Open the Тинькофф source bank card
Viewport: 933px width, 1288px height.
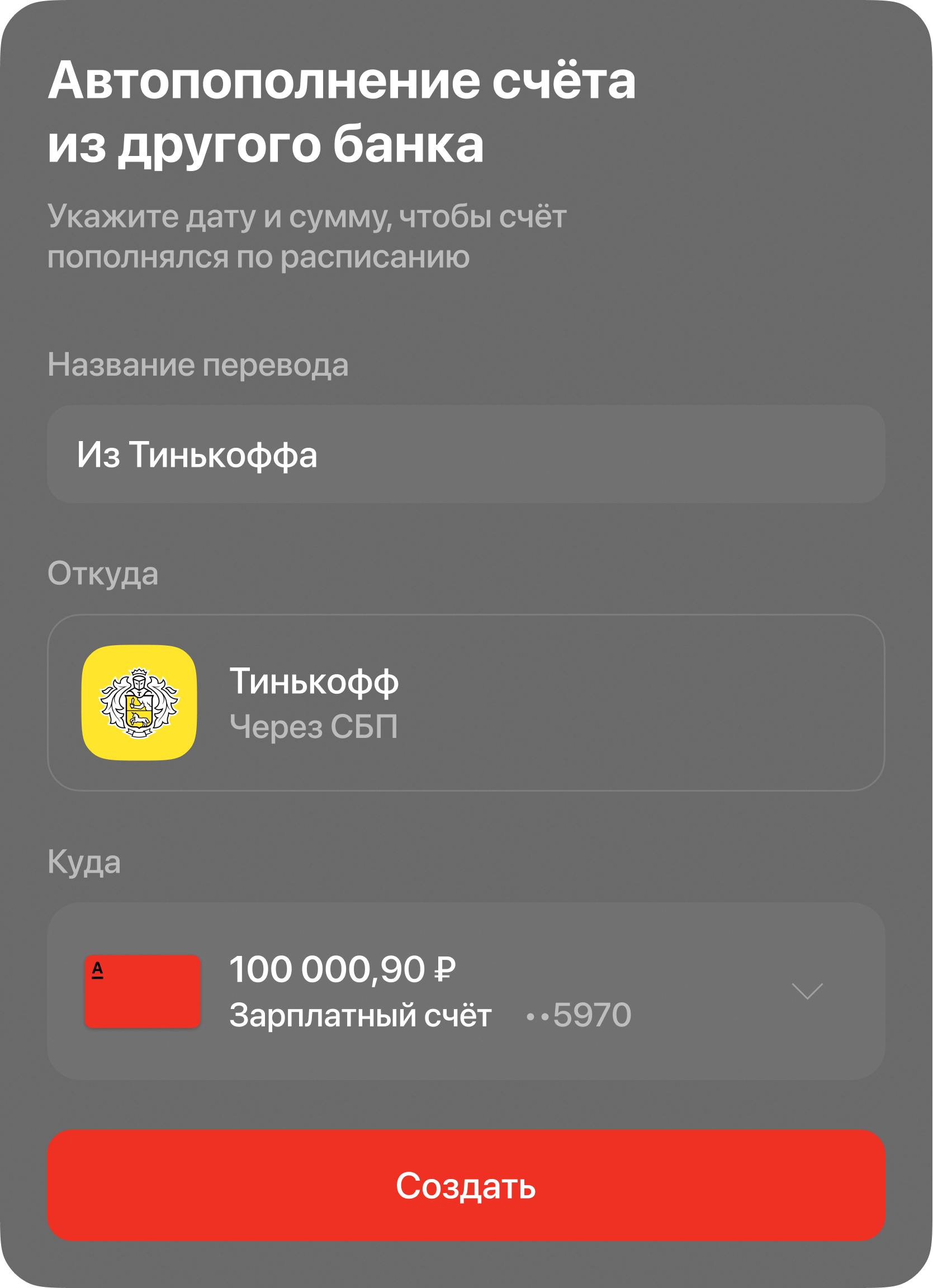pos(466,703)
